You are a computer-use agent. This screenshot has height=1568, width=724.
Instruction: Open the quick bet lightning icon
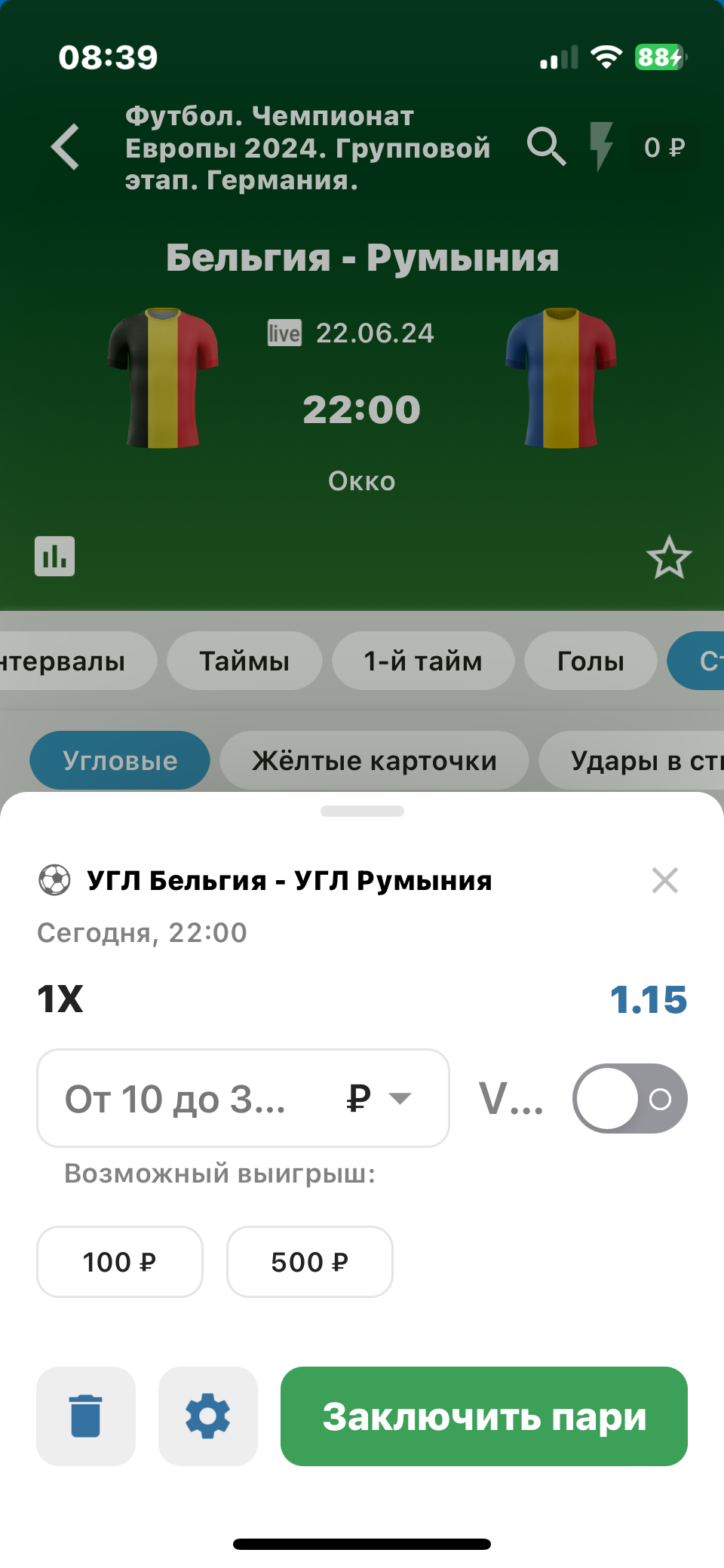click(x=601, y=146)
